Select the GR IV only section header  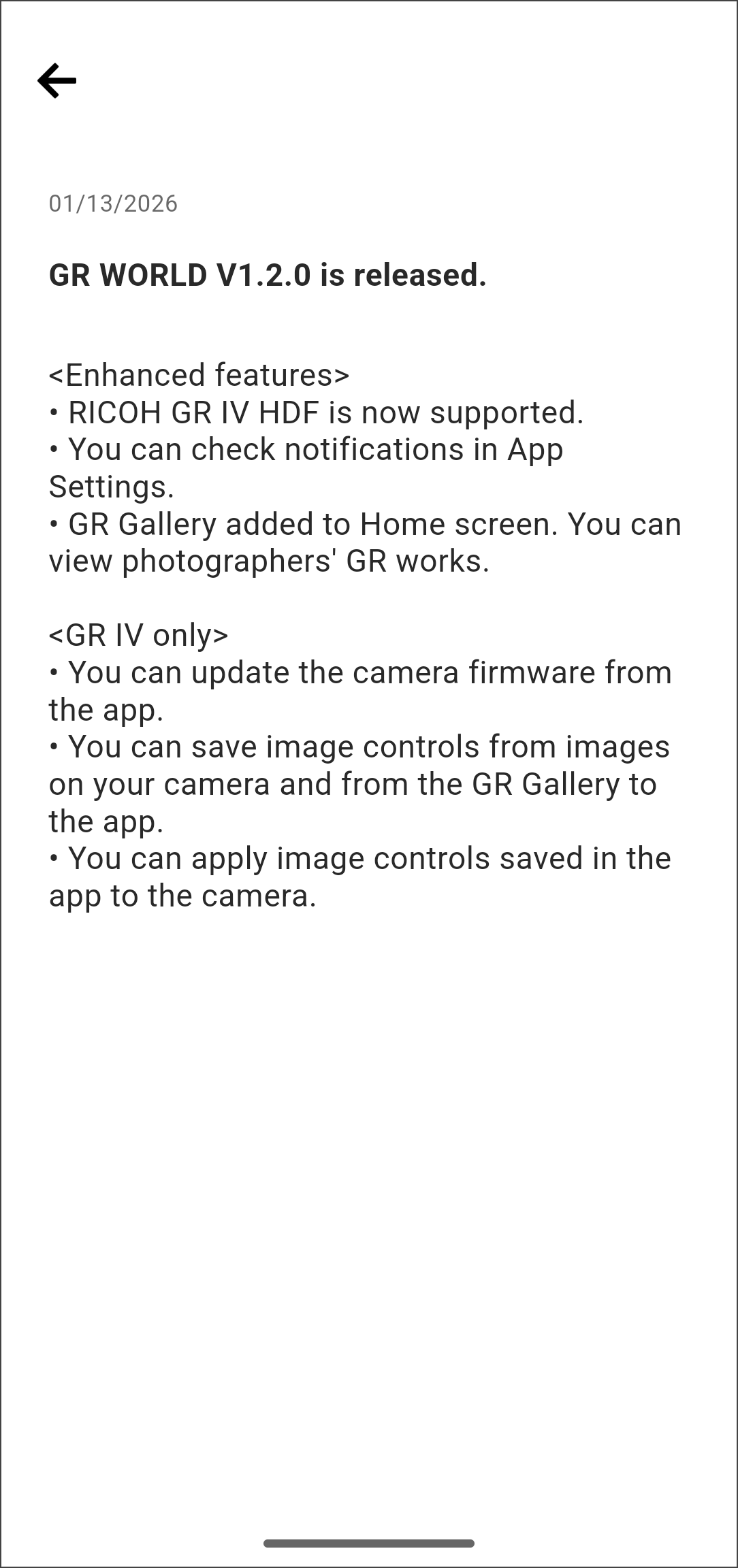click(139, 636)
